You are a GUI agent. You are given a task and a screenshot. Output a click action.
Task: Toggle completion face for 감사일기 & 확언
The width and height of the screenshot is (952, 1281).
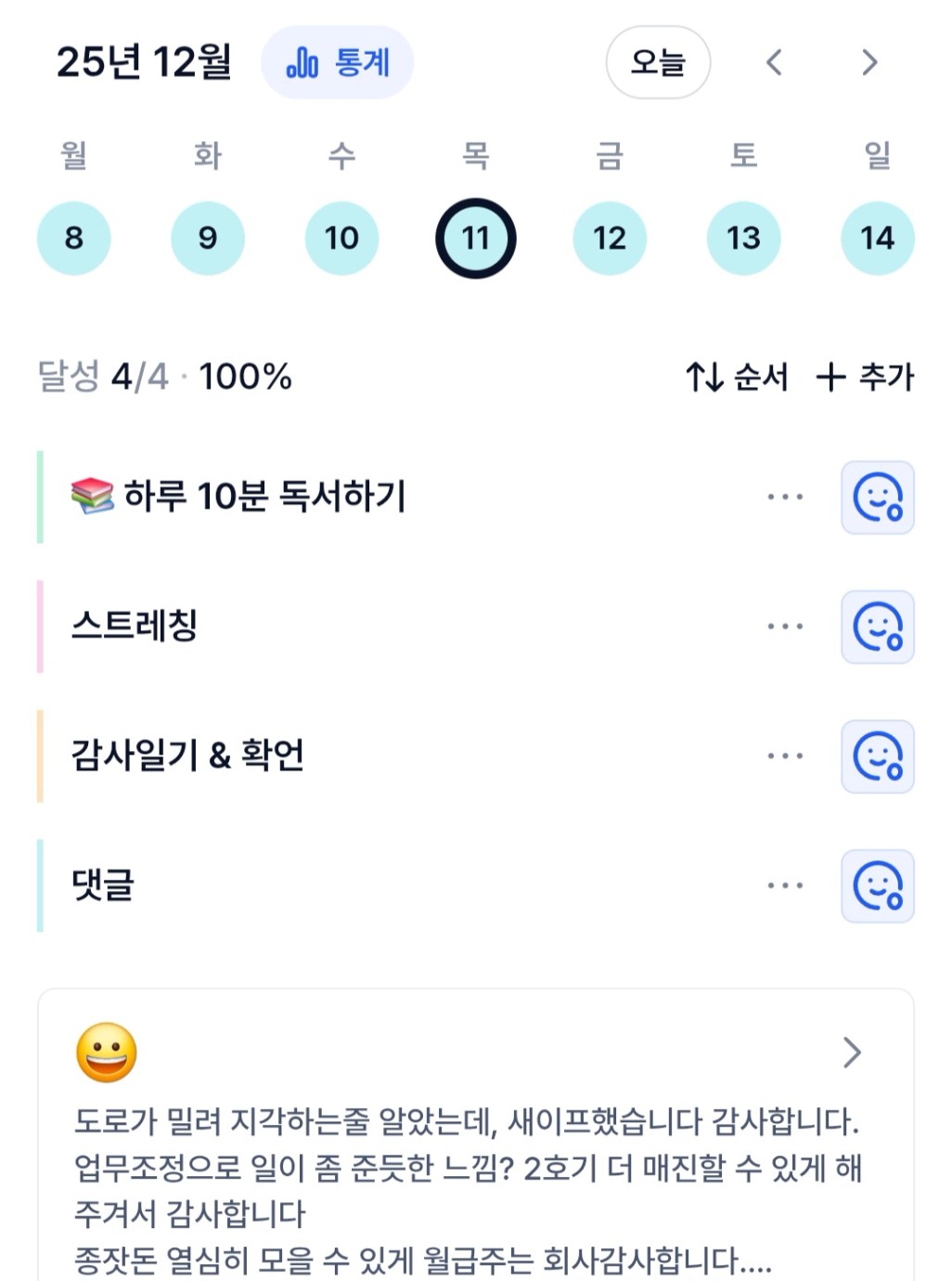pos(877,757)
